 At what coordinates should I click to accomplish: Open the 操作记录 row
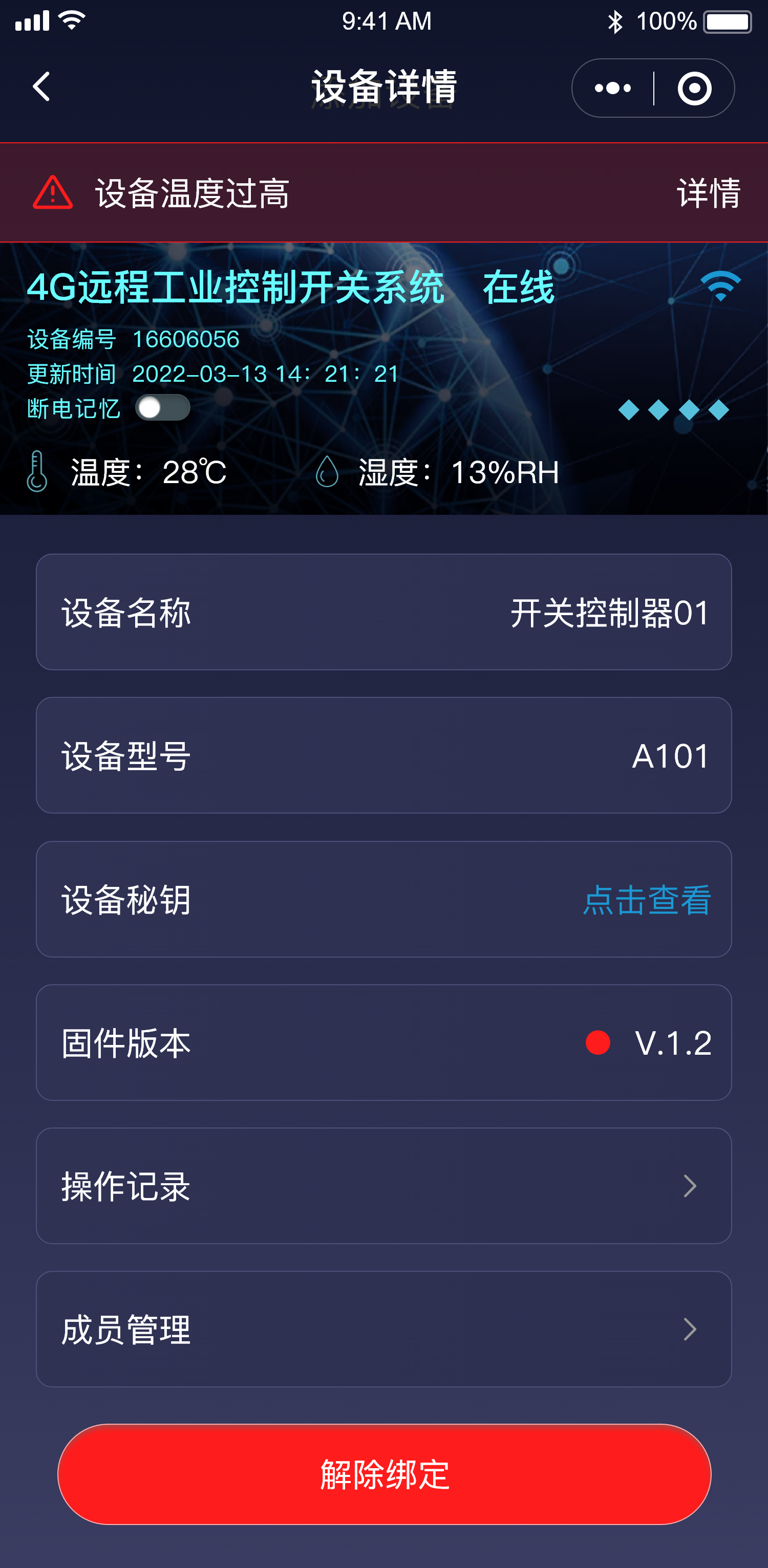click(x=383, y=1186)
